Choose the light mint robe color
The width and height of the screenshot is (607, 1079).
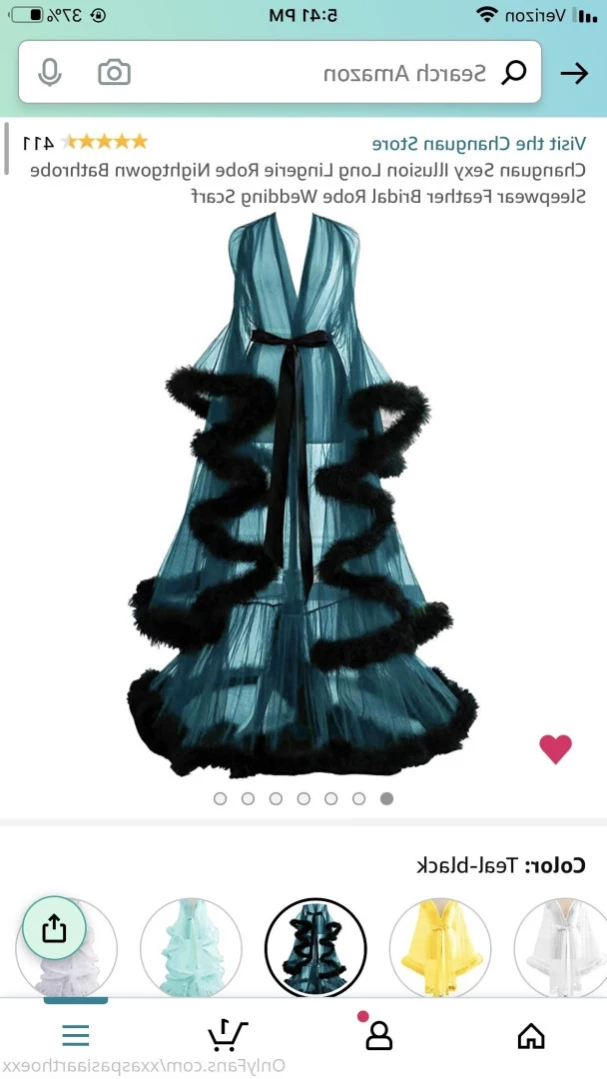click(x=190, y=948)
